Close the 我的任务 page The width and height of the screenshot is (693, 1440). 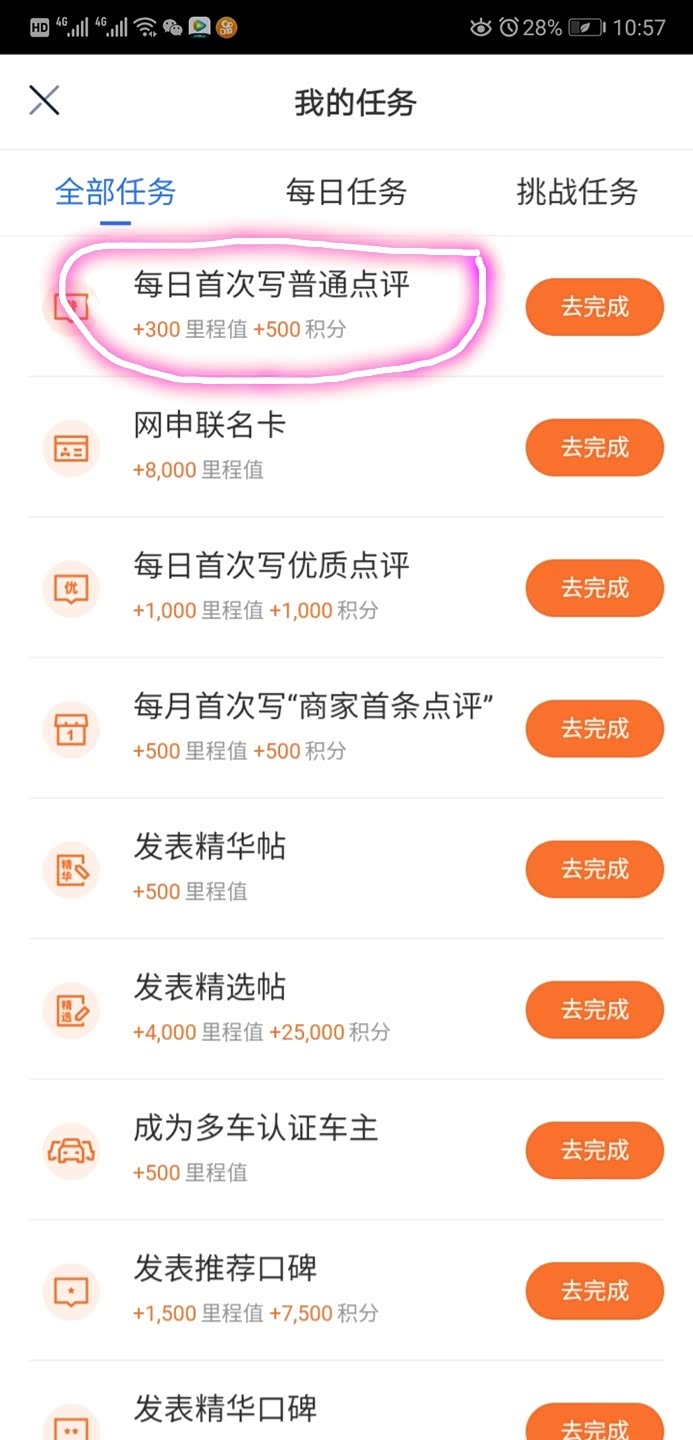[44, 100]
